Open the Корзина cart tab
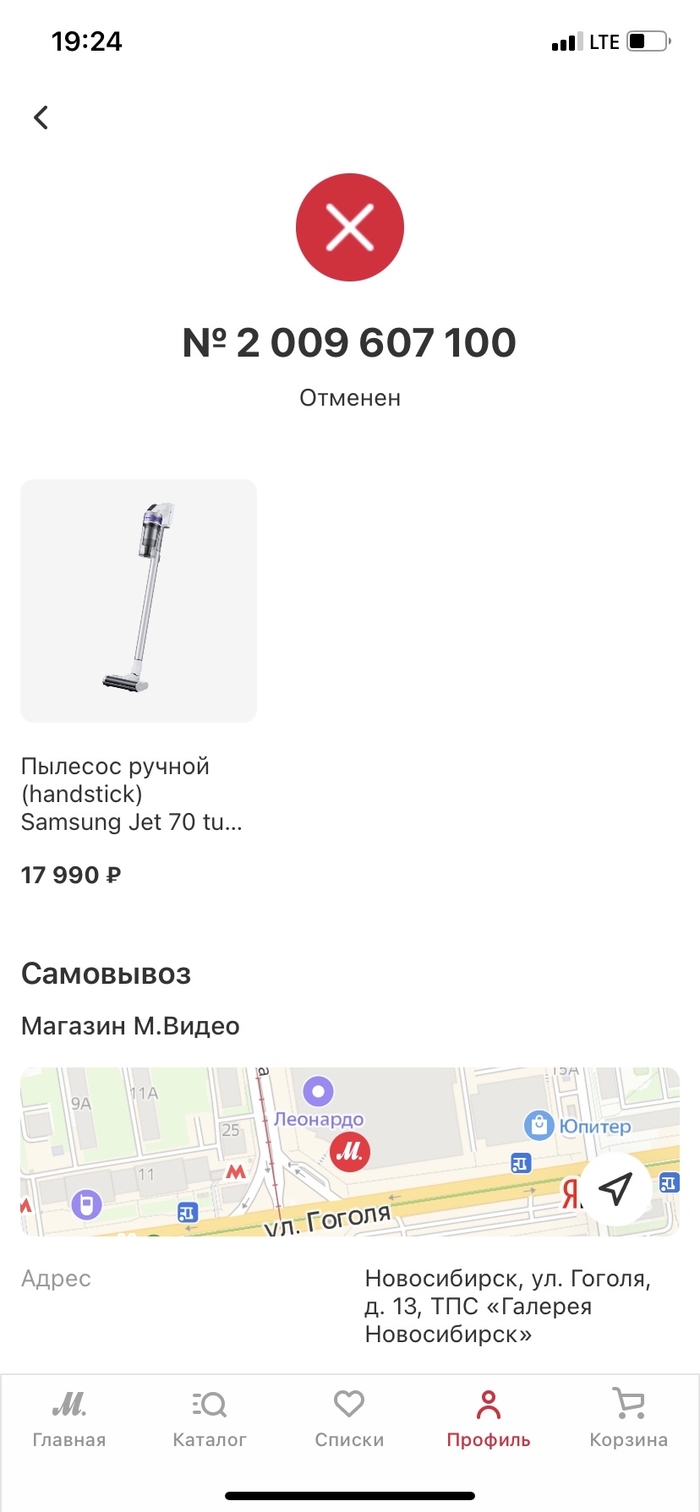Screen dimensions: 700x1512 click(628, 1419)
